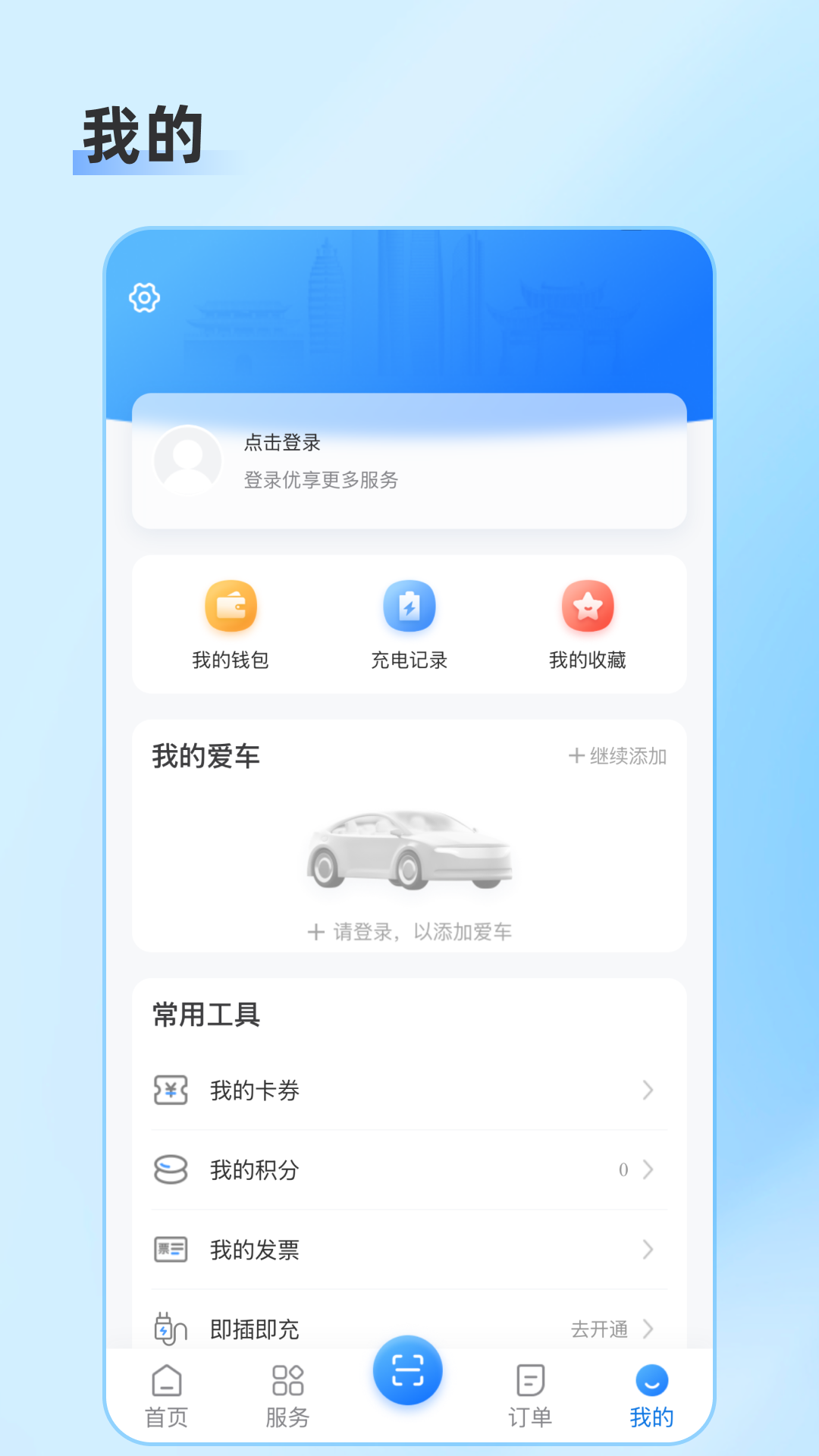Select the 我的发票 invoice icon
Image resolution: width=819 pixels, height=1456 pixels.
click(x=171, y=1250)
